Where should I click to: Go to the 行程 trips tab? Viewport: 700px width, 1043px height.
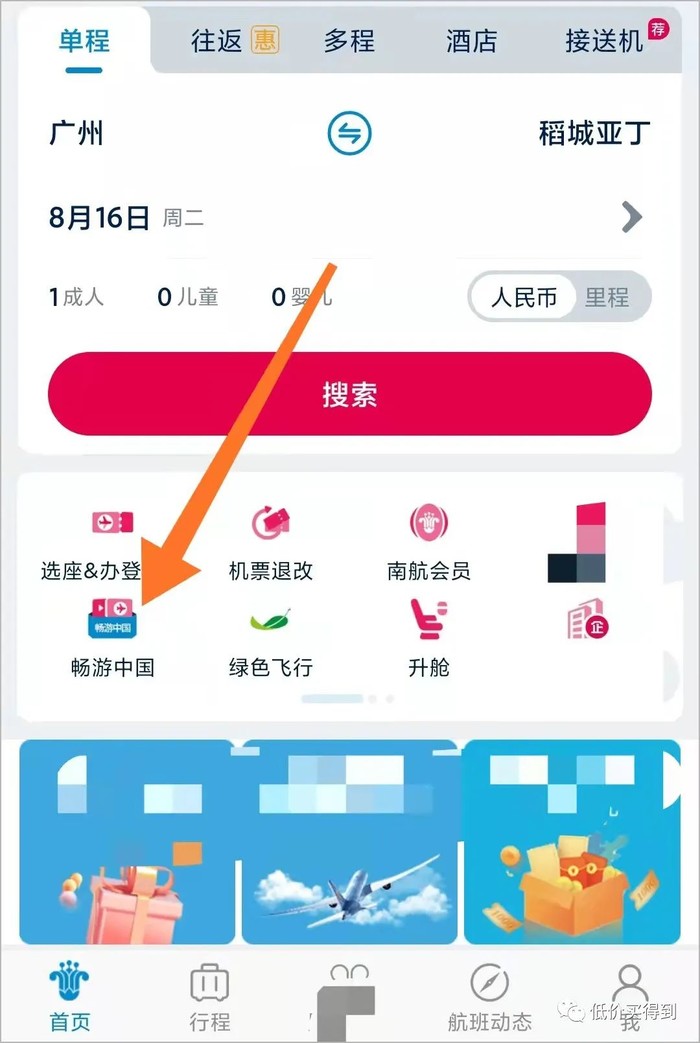pyautogui.click(x=210, y=996)
